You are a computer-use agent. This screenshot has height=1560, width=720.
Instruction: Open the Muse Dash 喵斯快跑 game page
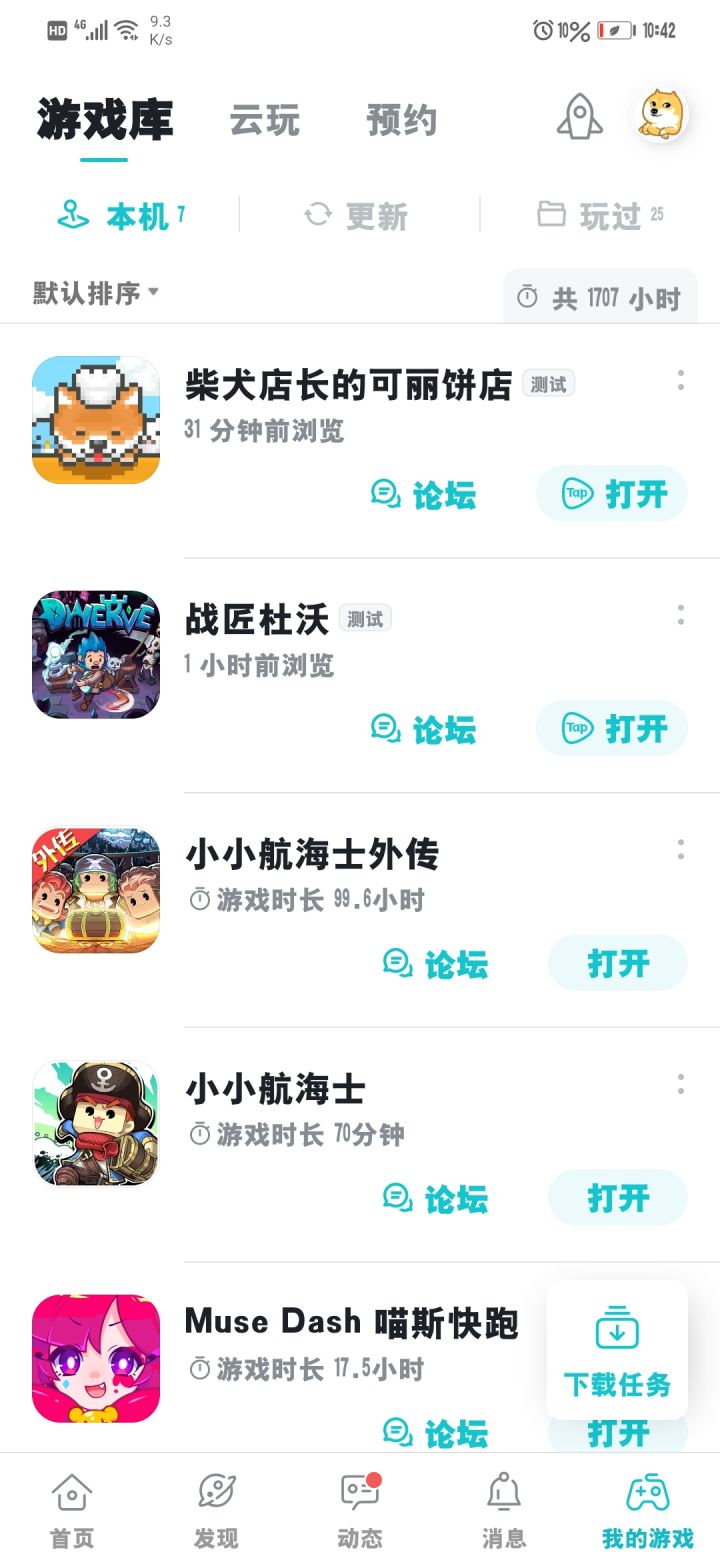350,1323
